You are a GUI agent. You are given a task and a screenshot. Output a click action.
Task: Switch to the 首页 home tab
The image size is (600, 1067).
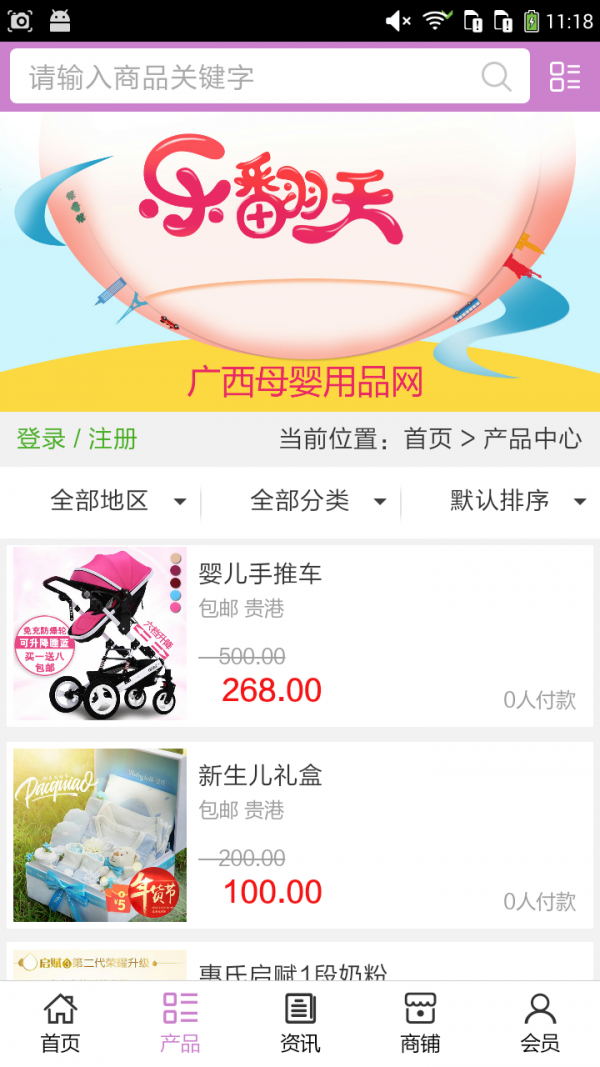(x=60, y=1023)
